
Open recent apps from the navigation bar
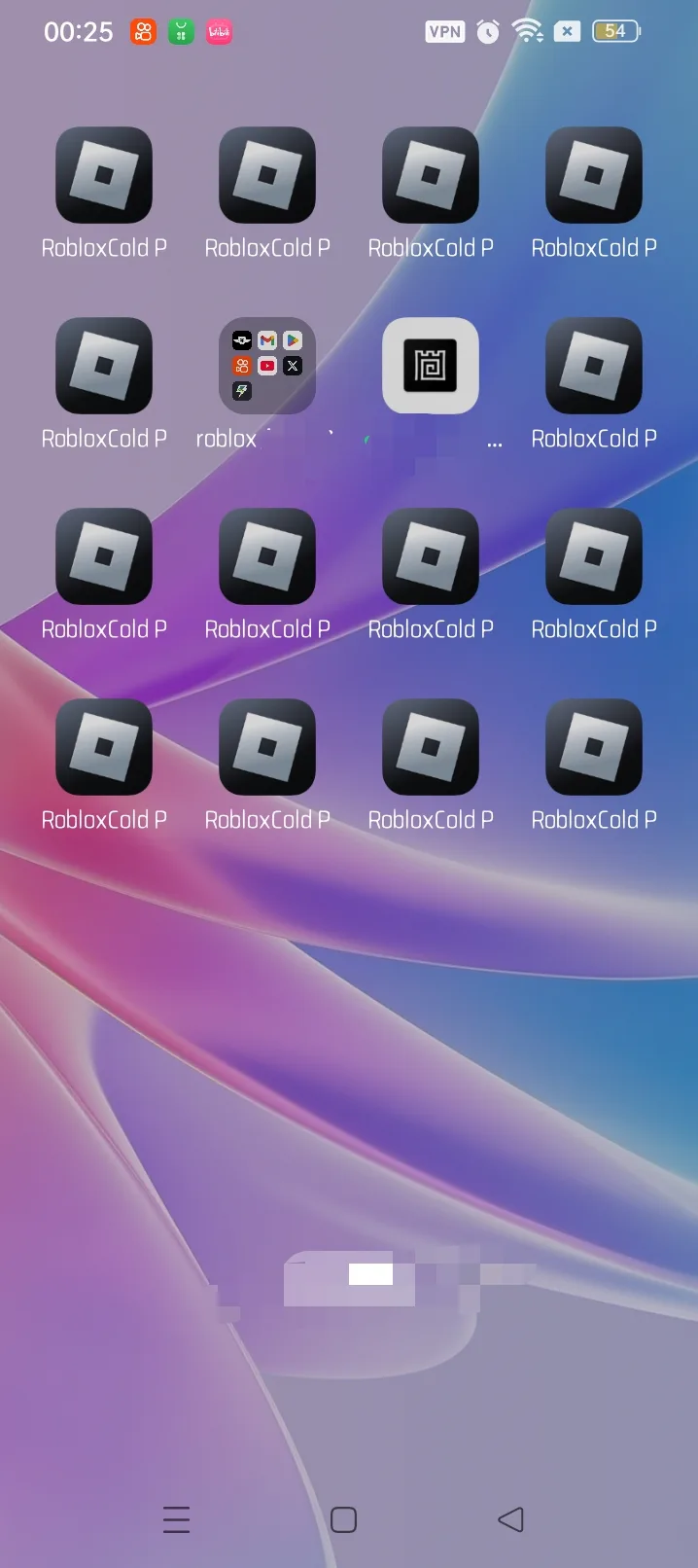(x=177, y=1519)
